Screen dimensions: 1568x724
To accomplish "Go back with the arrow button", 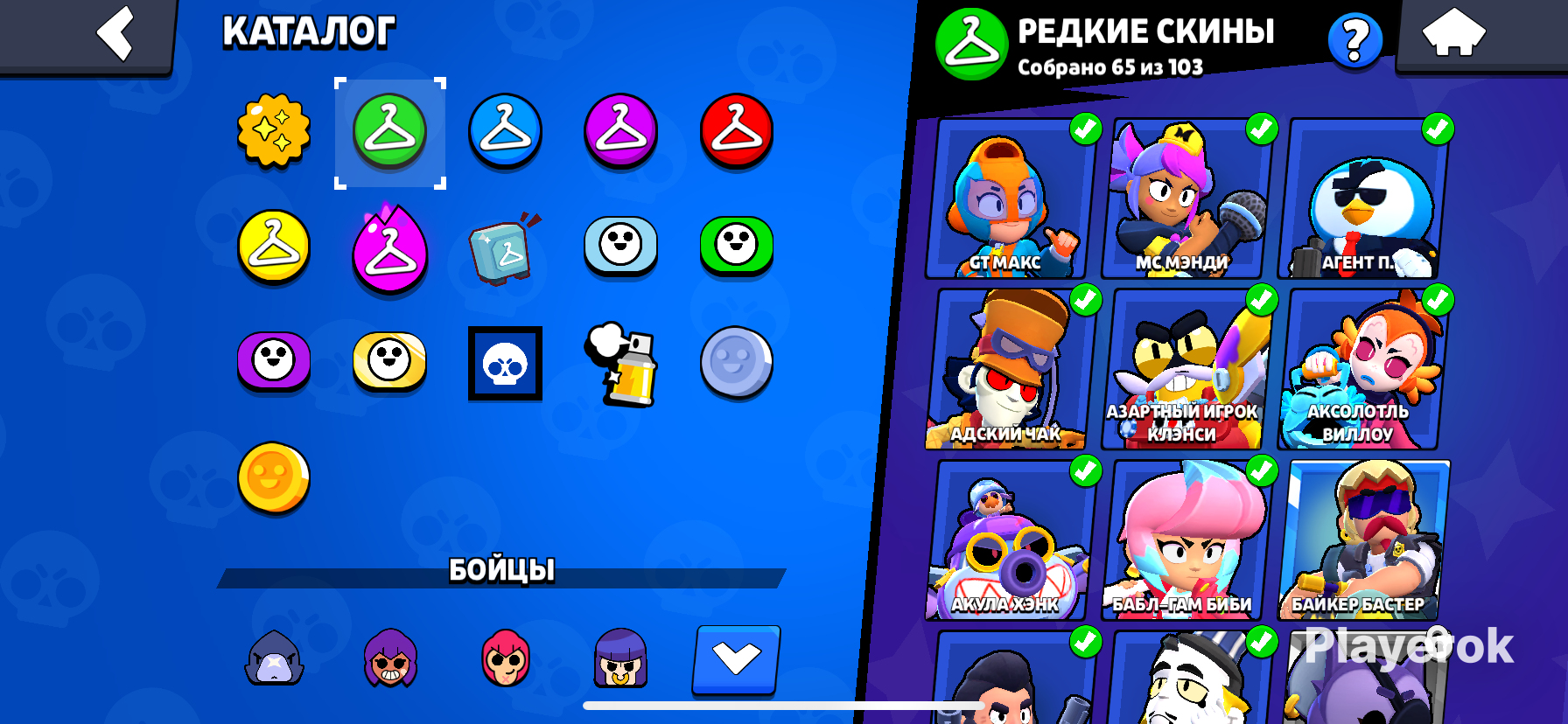I will pyautogui.click(x=115, y=35).
